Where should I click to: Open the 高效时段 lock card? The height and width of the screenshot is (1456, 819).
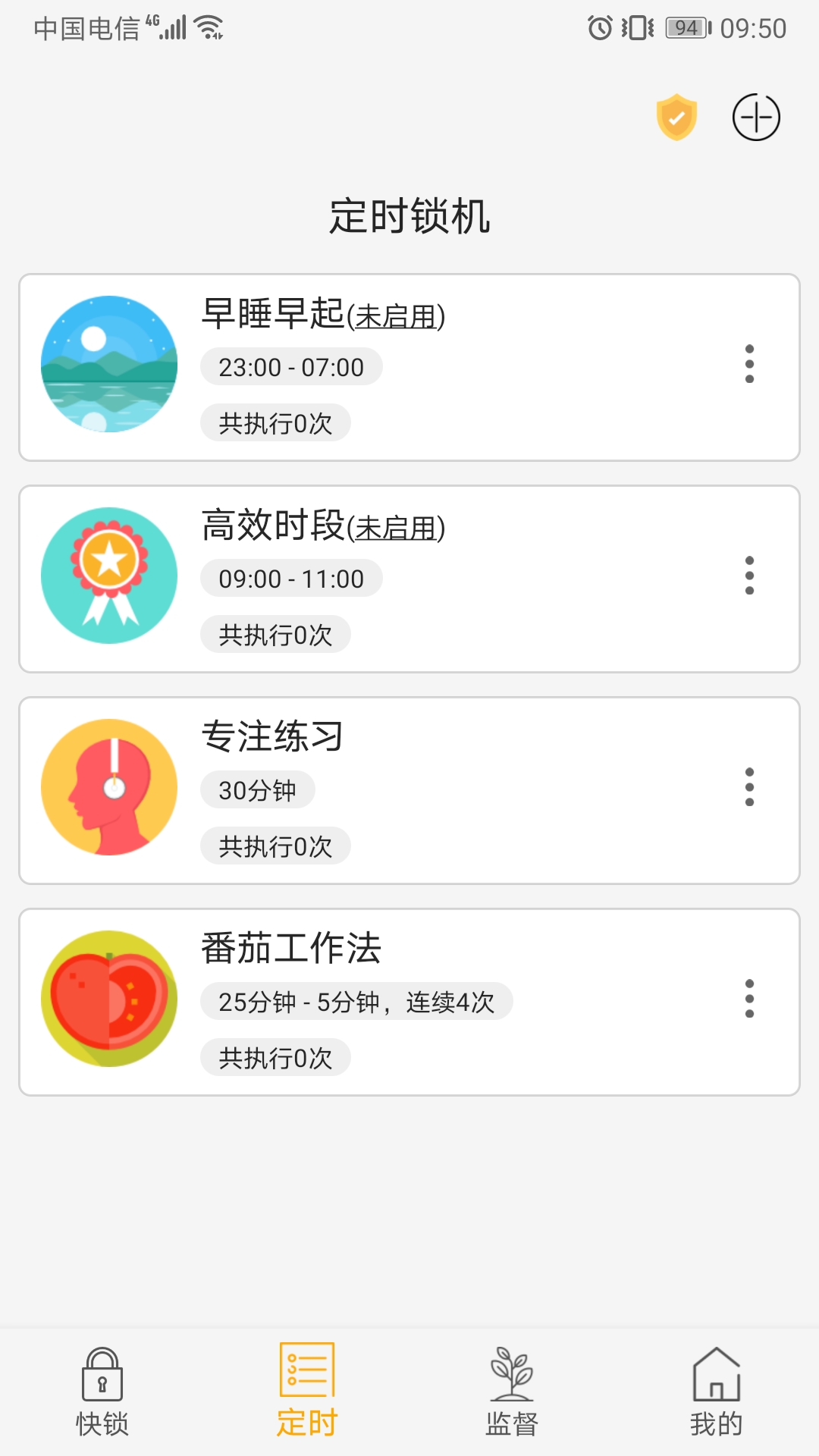pyautogui.click(x=409, y=579)
